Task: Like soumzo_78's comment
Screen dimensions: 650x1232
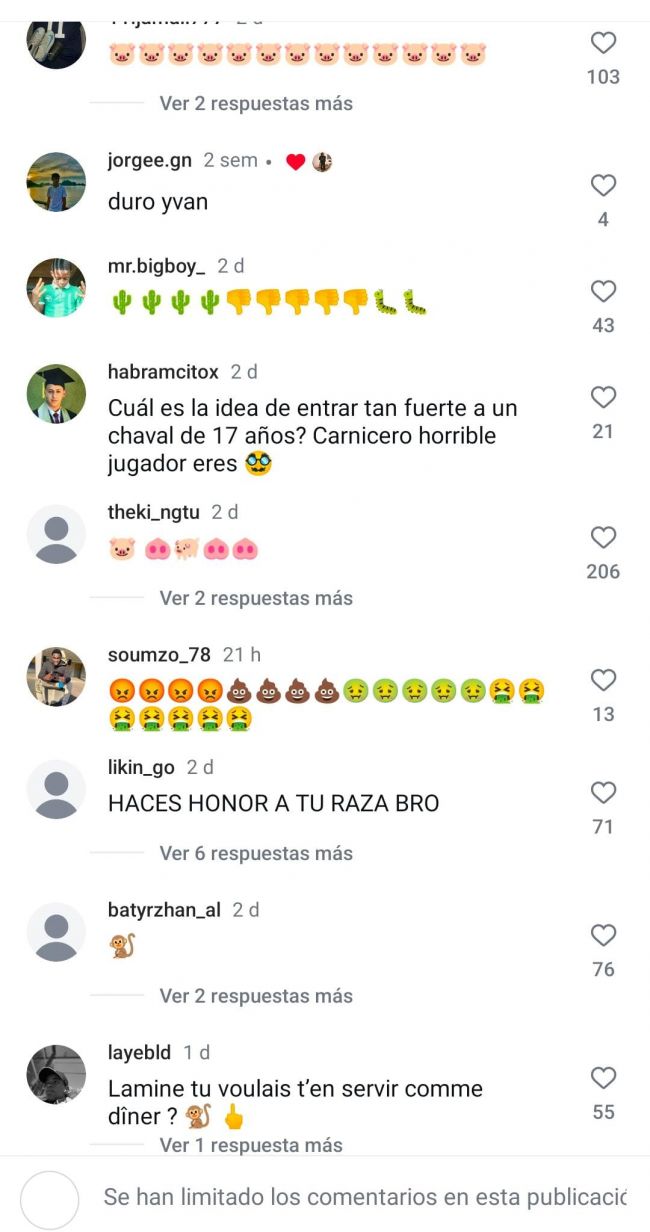Action: [x=603, y=681]
